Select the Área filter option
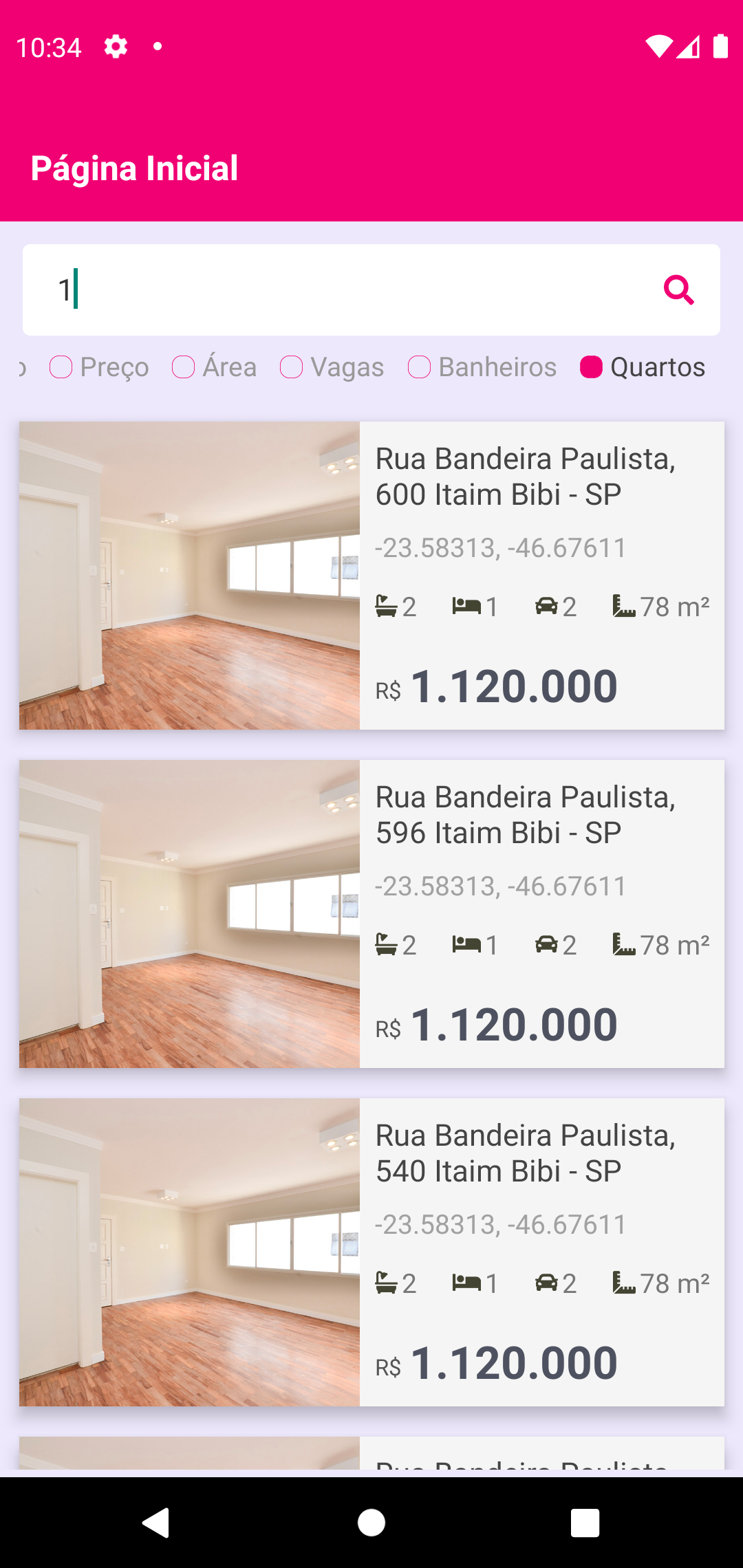Screen dimensions: 743x1568 [215, 367]
